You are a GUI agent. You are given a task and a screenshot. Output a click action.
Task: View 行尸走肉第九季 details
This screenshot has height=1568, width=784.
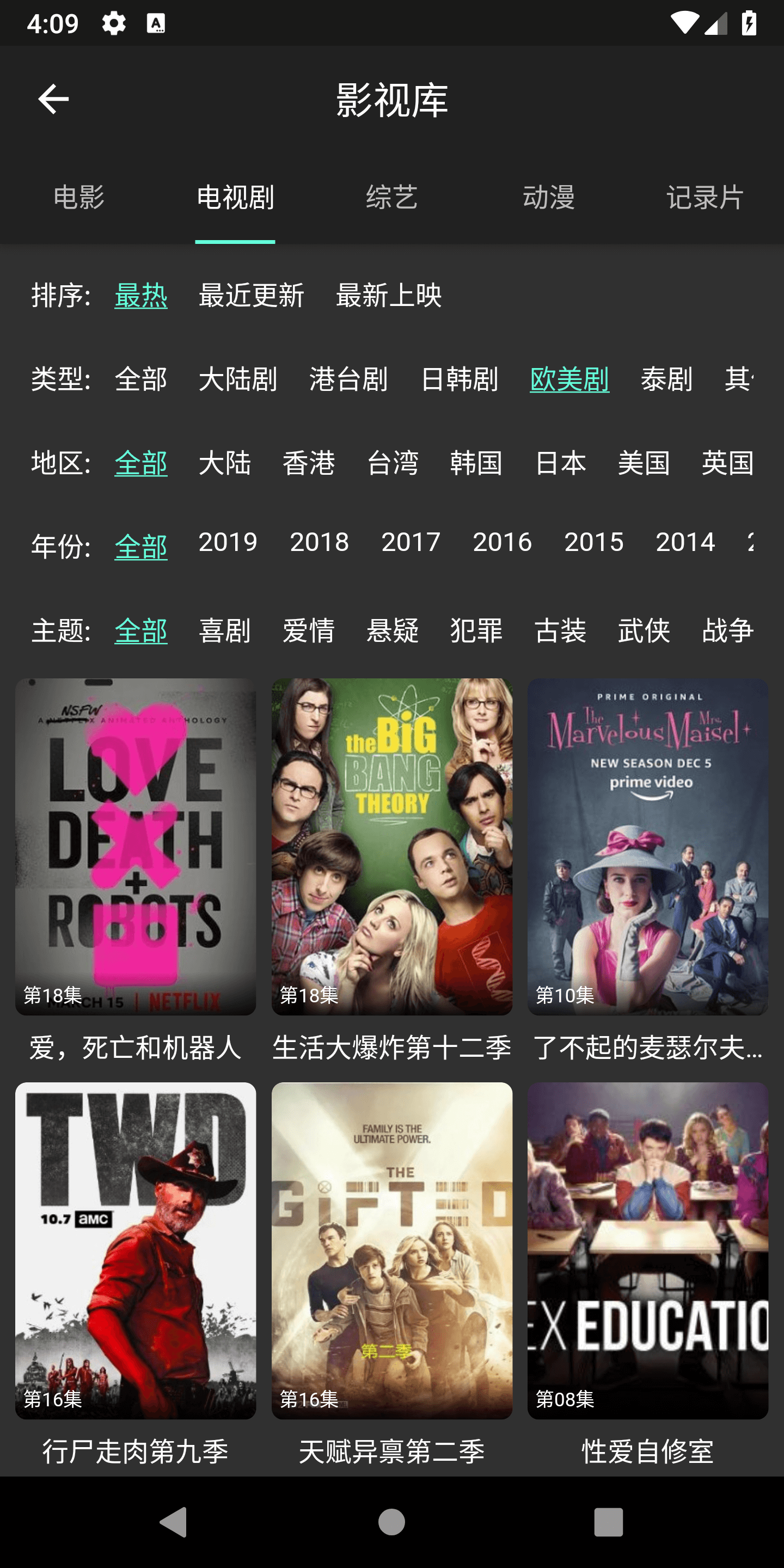pyautogui.click(x=136, y=1250)
